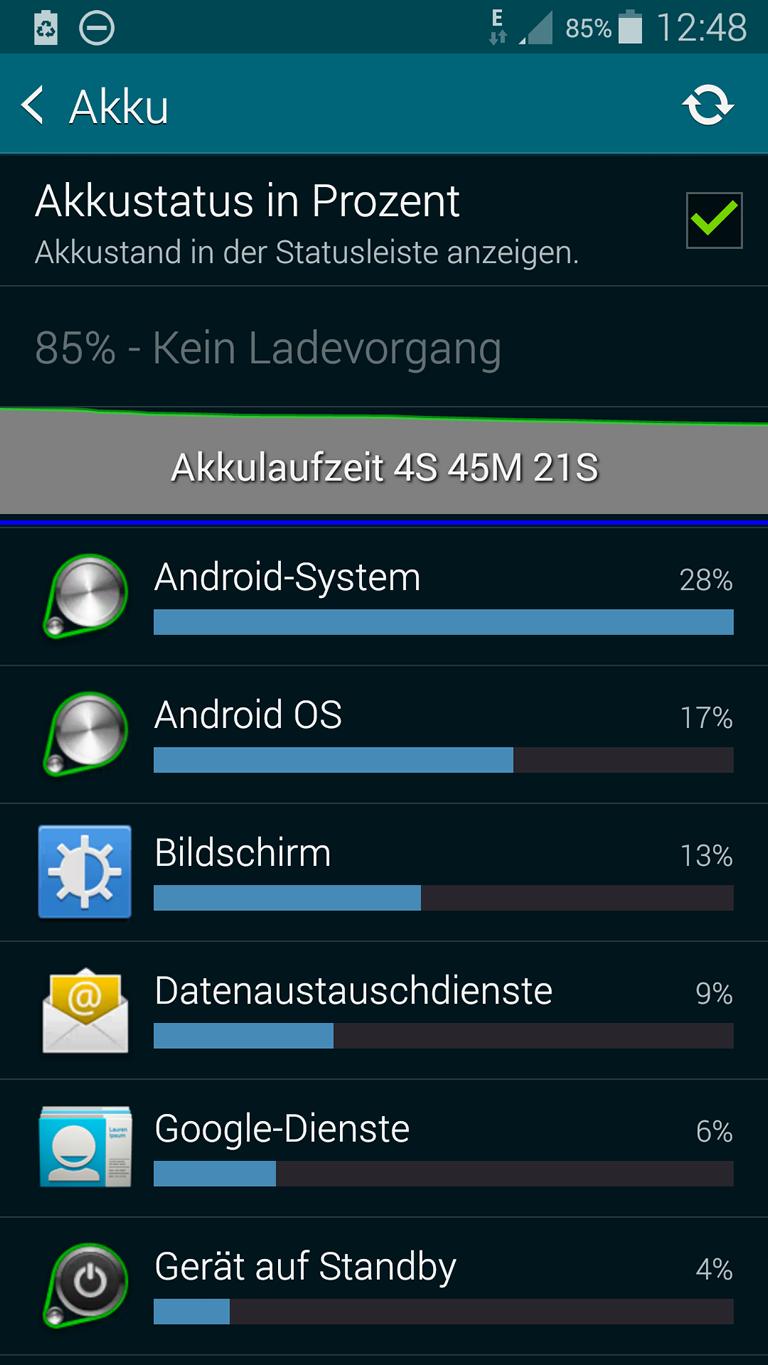Open Gerät auf Standby details
Image resolution: width=768 pixels, height=1365 pixels.
click(x=384, y=1287)
